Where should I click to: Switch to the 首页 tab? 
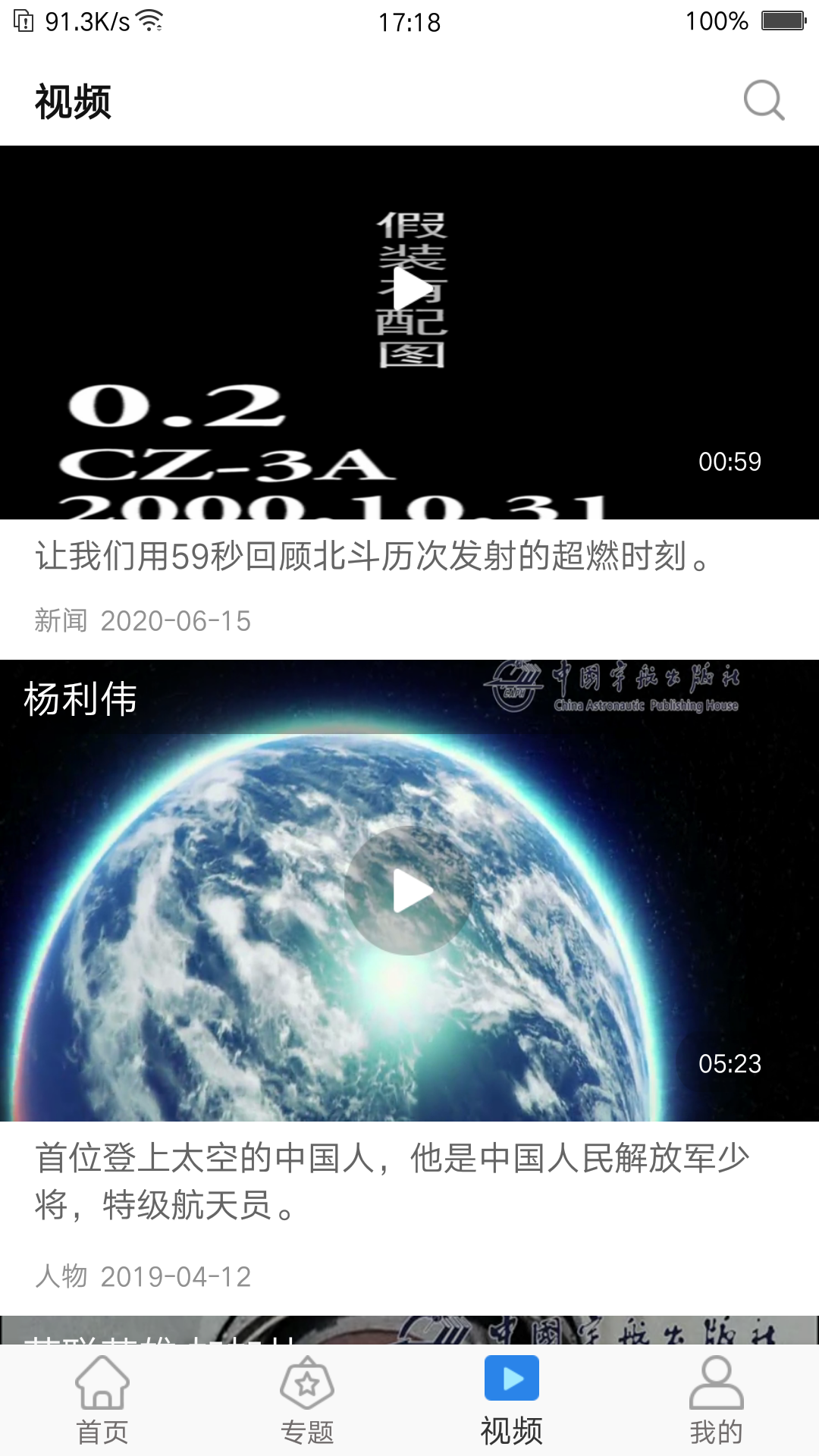102,1401
